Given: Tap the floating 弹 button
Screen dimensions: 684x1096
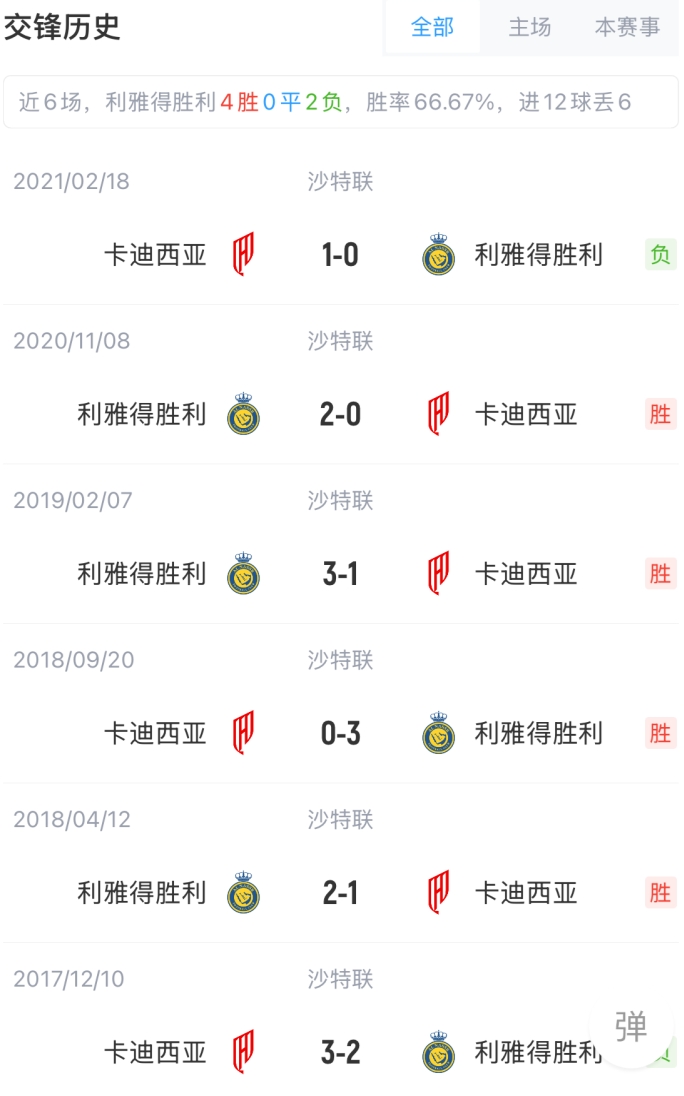Looking at the screenshot, I should [631, 1026].
